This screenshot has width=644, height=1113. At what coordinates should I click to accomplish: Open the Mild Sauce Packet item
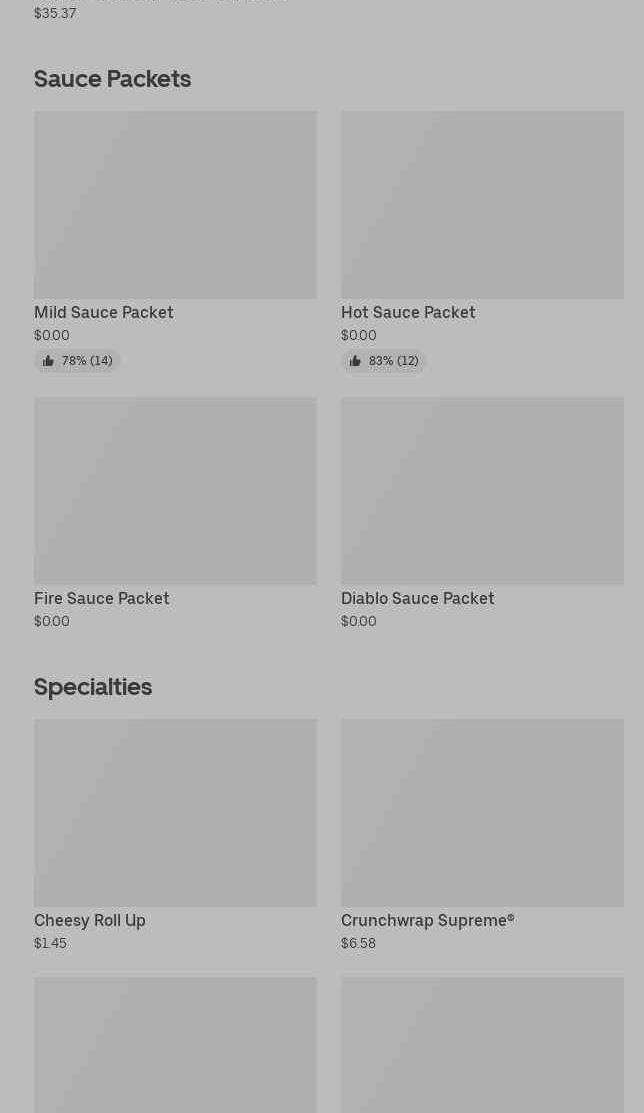(x=175, y=241)
